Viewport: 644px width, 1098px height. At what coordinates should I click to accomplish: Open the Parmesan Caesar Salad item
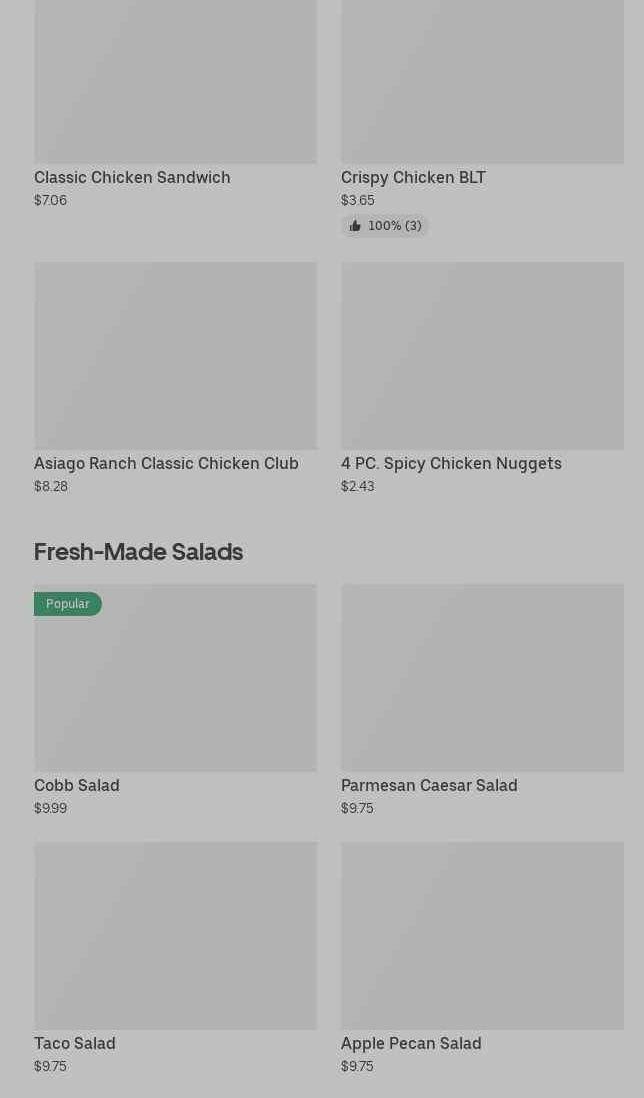click(482, 700)
